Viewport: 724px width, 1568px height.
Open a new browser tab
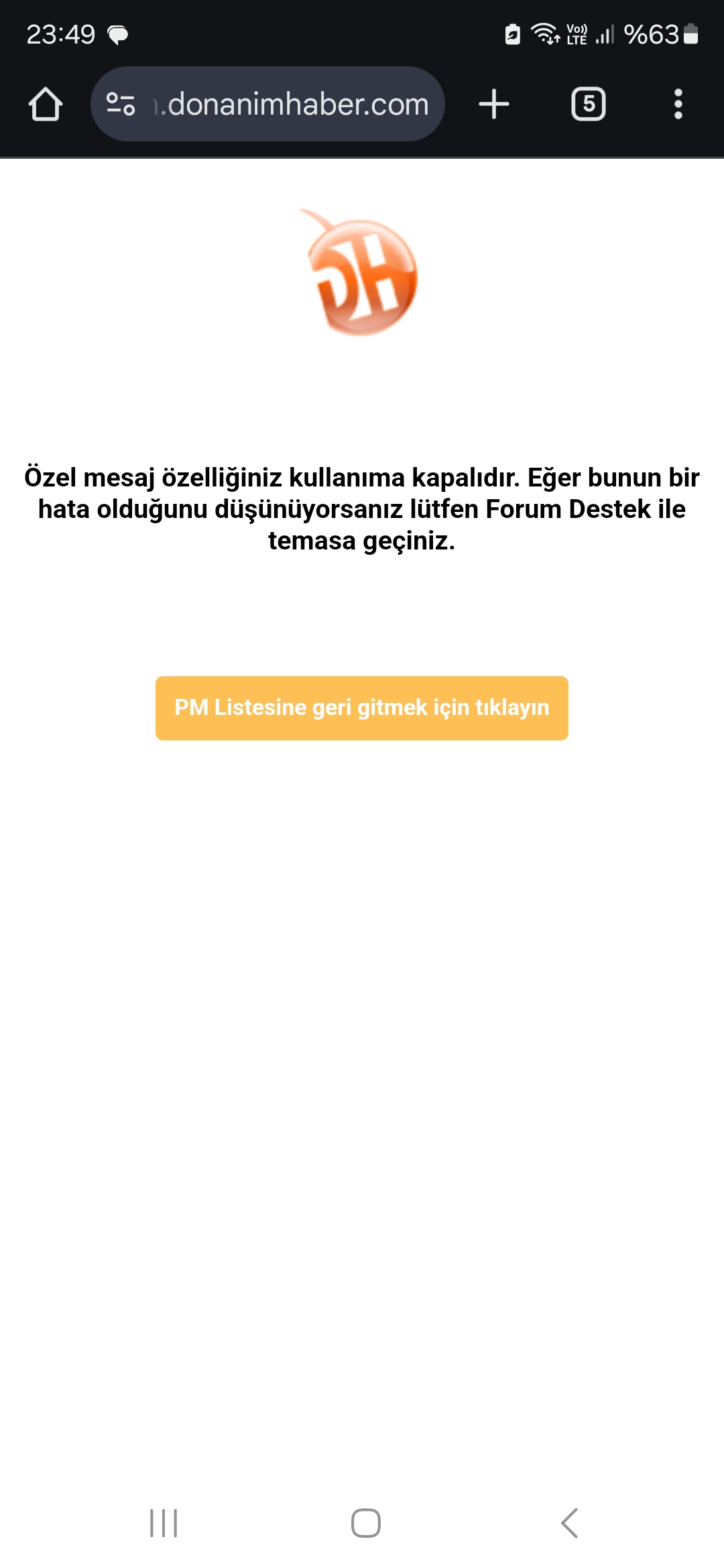494,105
